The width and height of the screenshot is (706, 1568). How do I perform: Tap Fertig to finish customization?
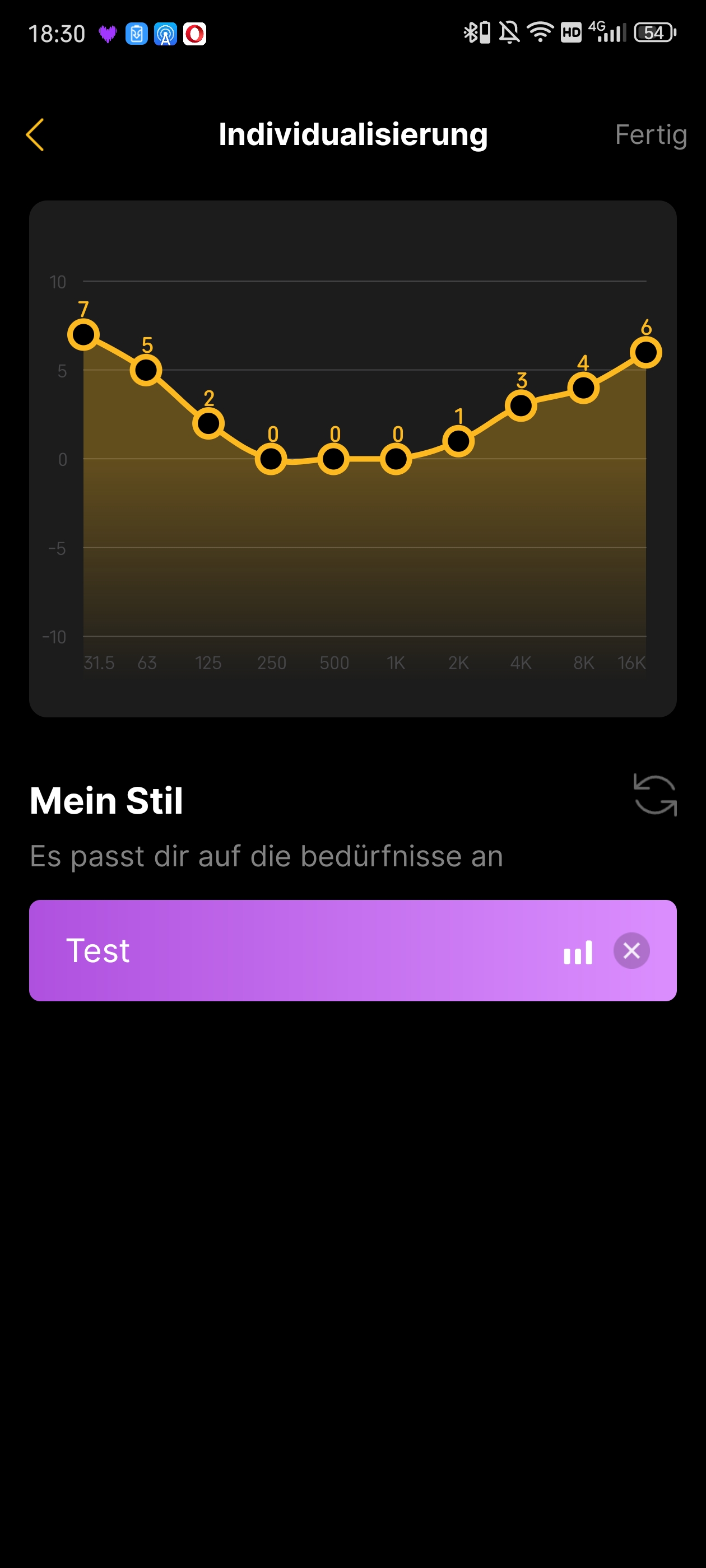[651, 134]
